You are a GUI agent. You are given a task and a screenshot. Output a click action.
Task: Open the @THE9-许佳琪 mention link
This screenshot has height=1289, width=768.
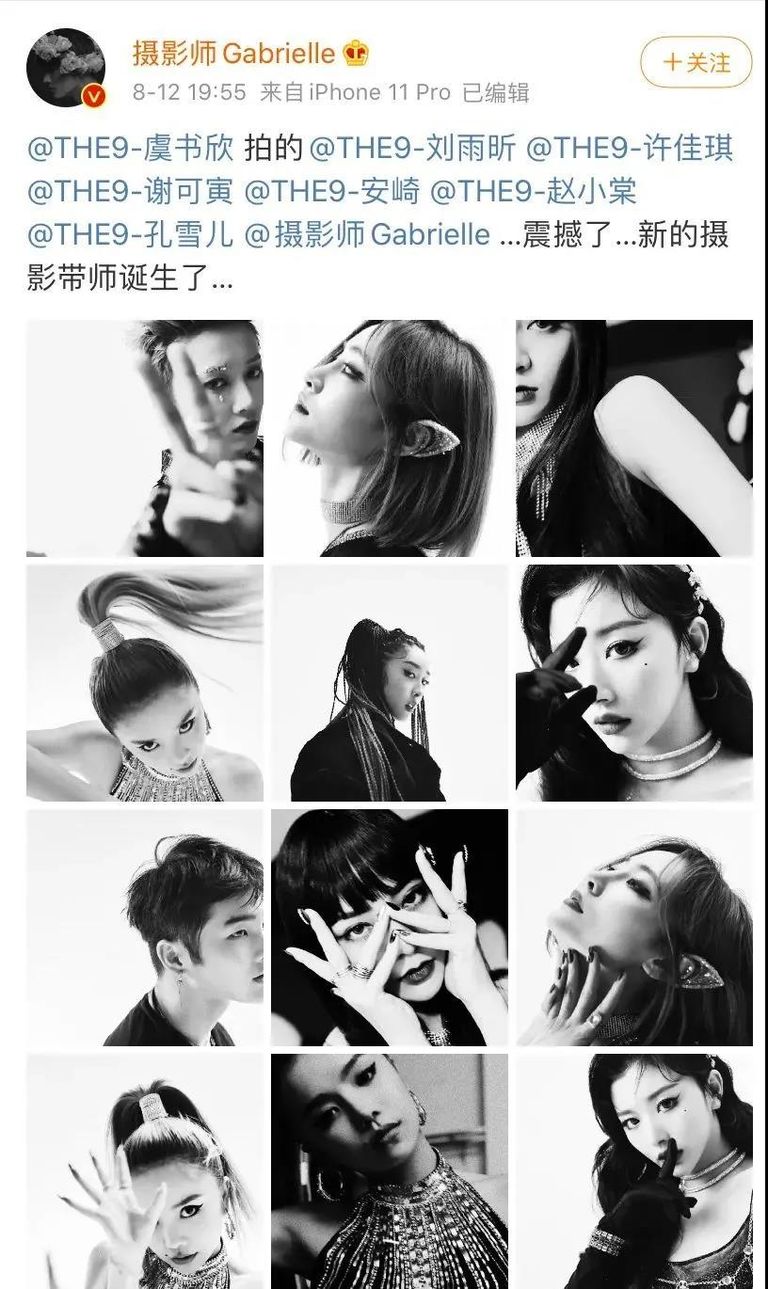pyautogui.click(x=630, y=149)
